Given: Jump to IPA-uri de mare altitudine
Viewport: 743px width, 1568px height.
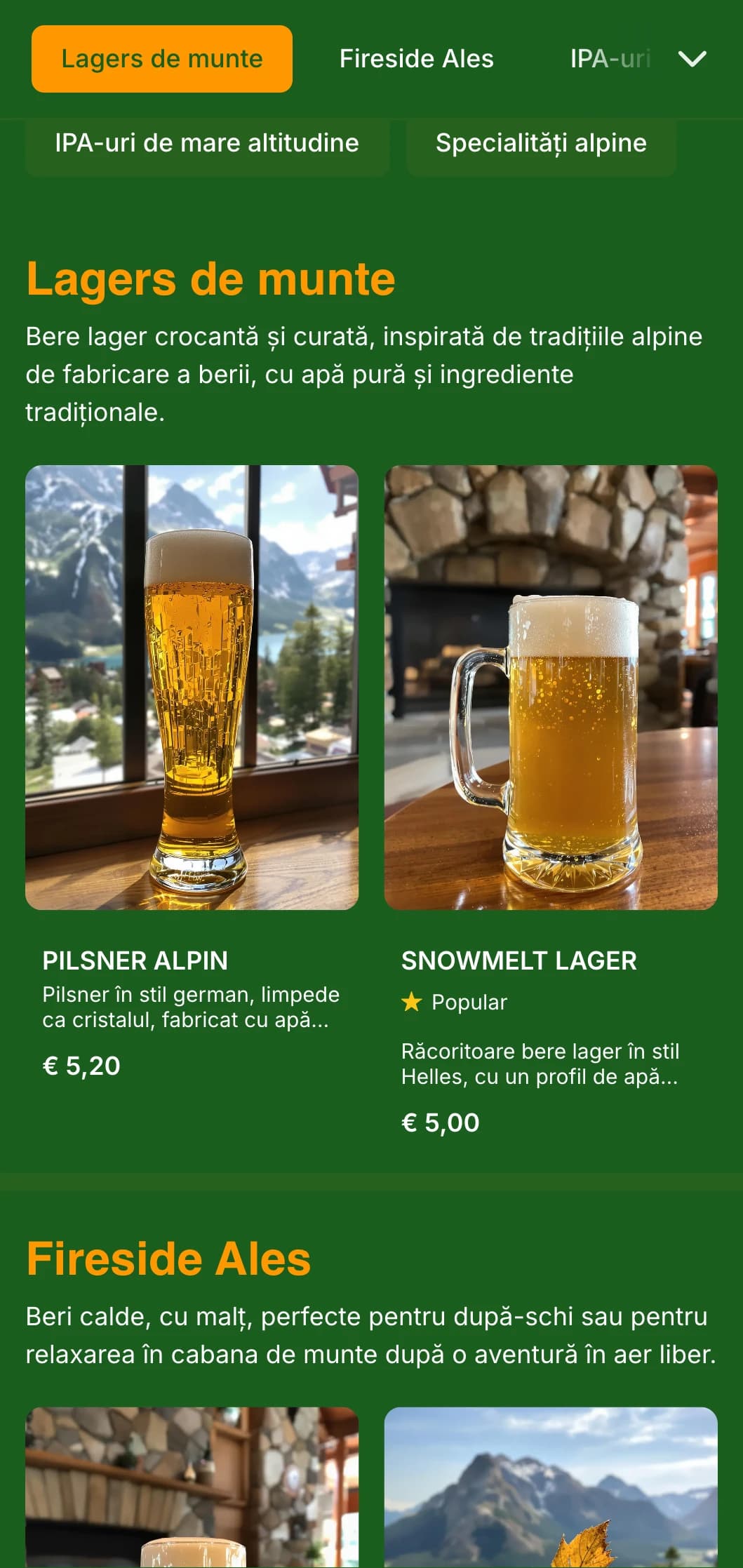Looking at the screenshot, I should click(x=207, y=143).
